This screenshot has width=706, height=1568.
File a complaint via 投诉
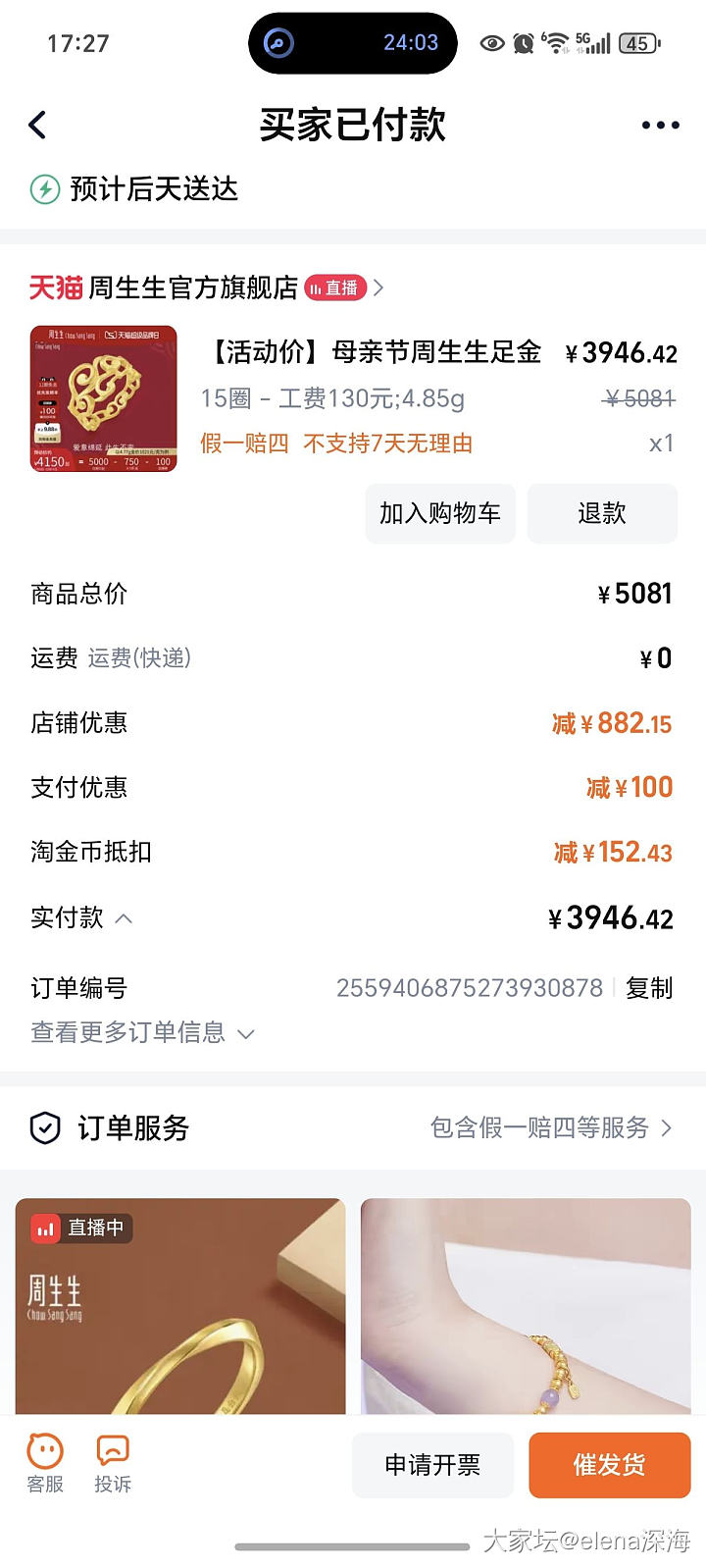pyautogui.click(x=113, y=1463)
